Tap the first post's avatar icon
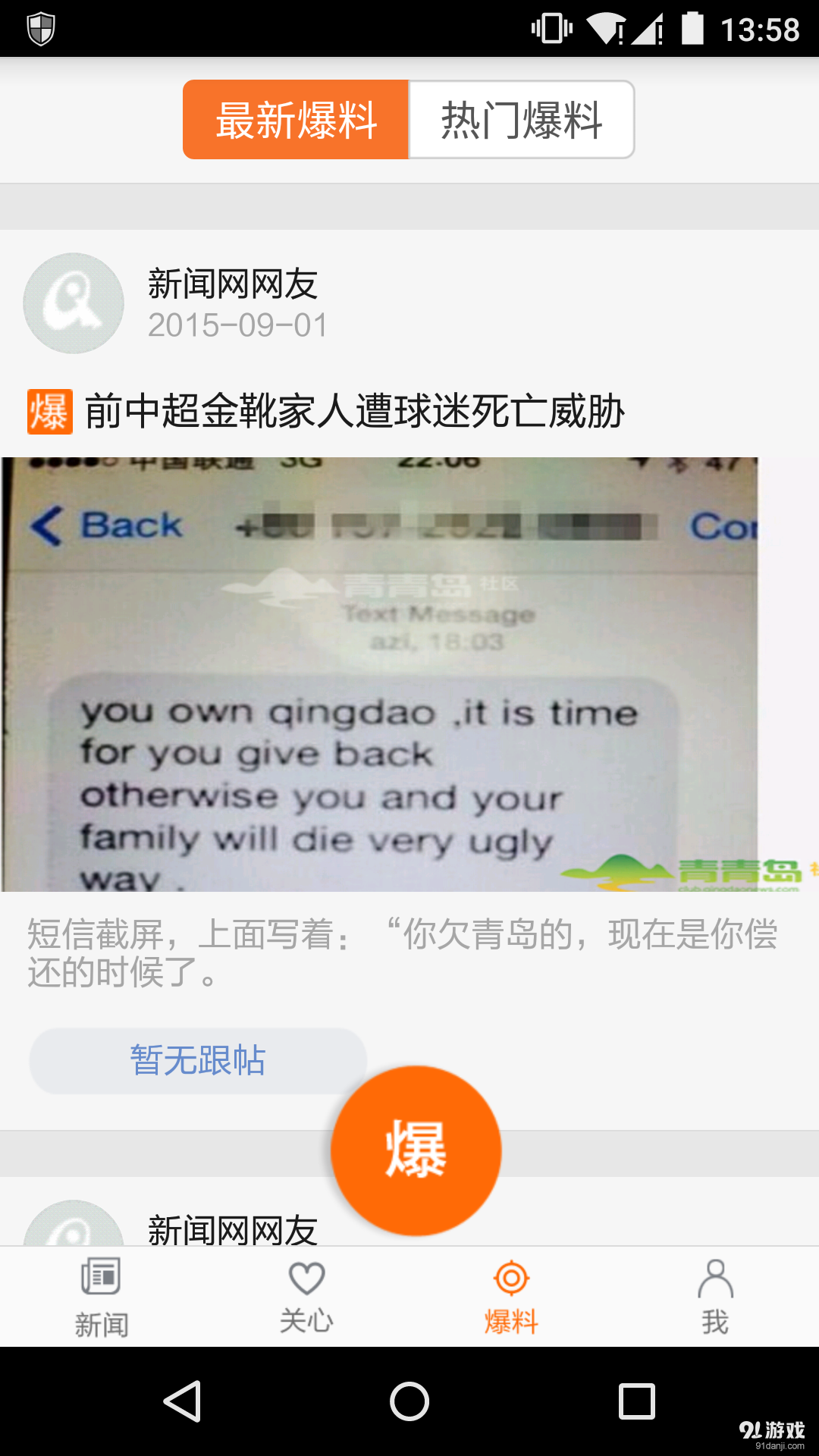 73,303
